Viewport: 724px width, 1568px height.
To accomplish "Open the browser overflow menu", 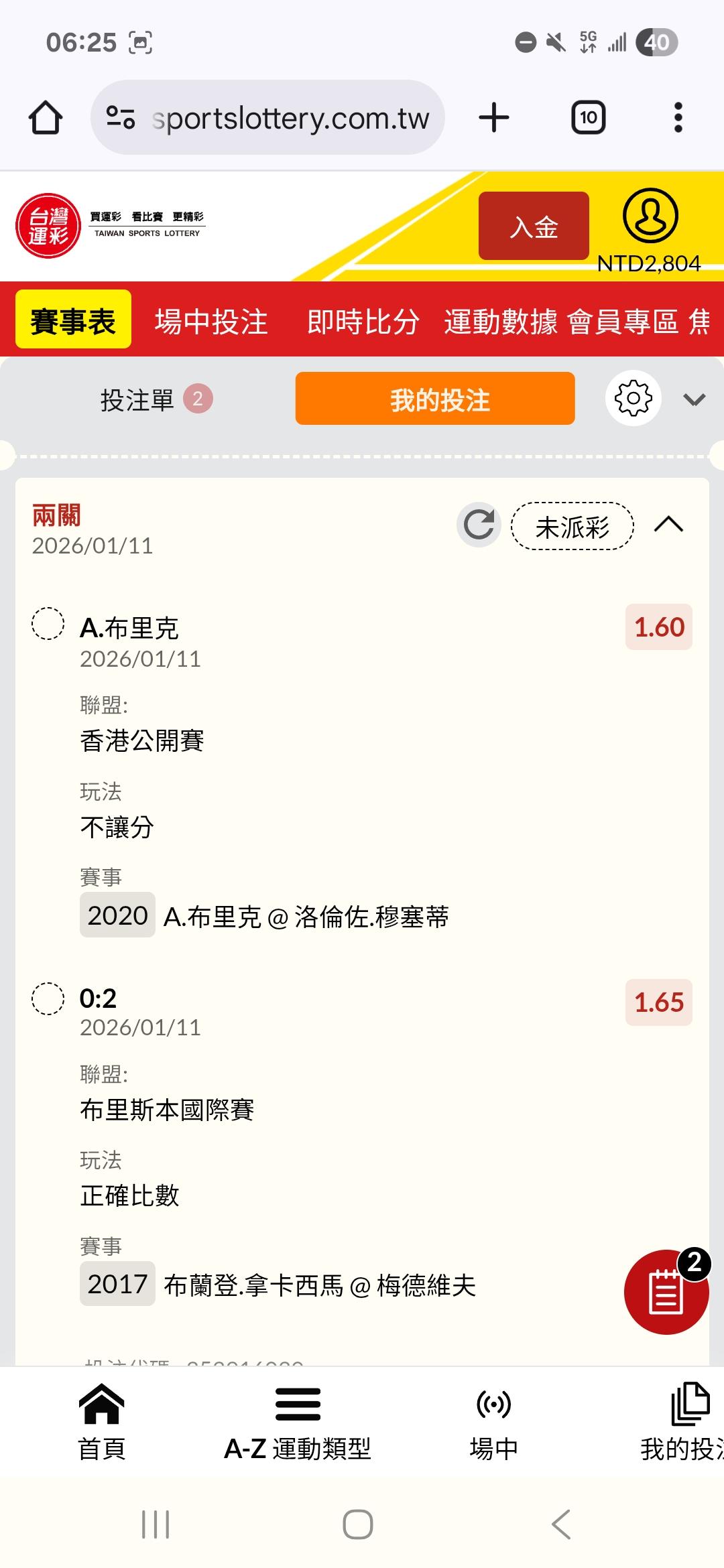I will [x=678, y=118].
